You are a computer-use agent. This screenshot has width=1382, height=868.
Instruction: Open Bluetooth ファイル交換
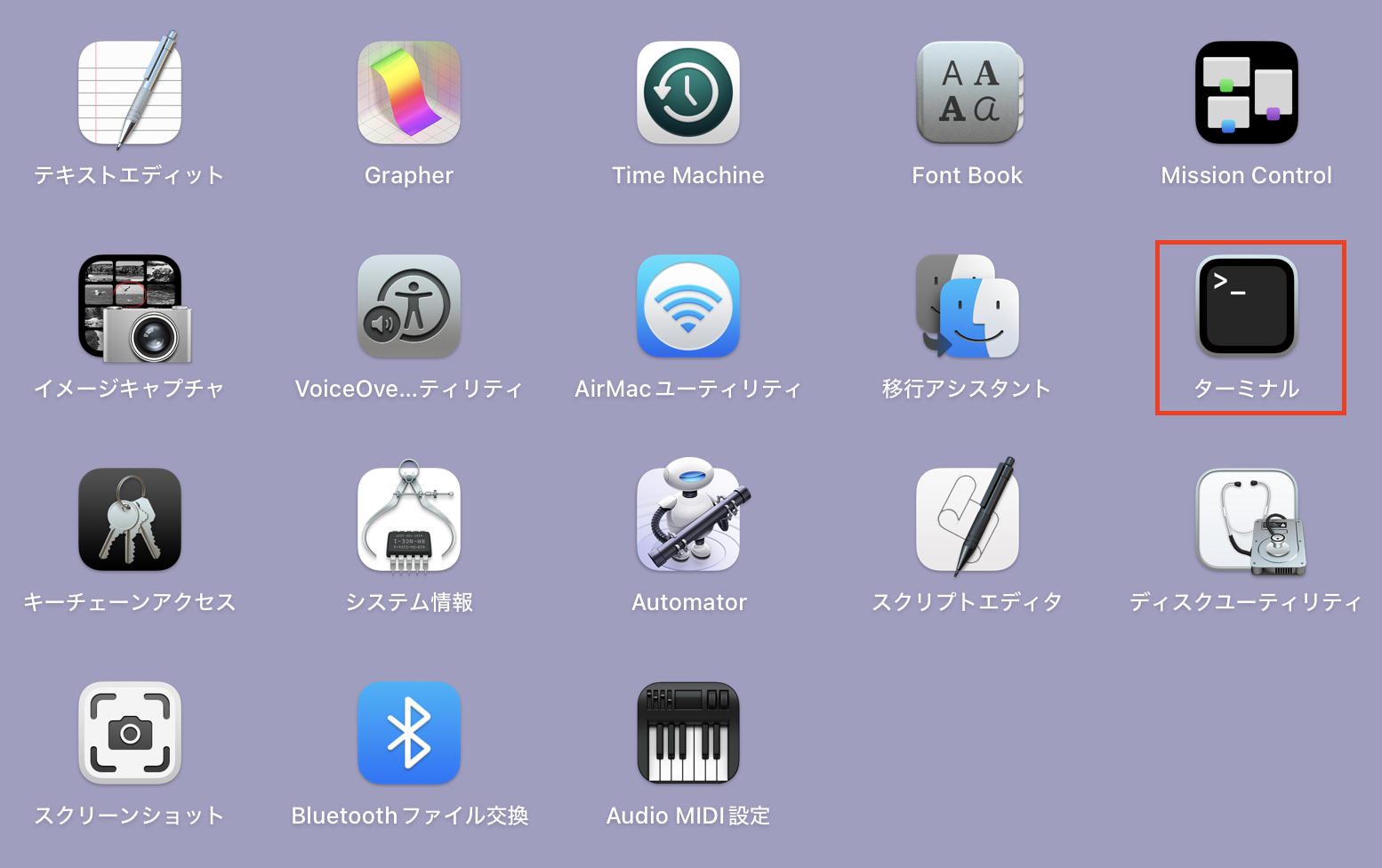[409, 733]
